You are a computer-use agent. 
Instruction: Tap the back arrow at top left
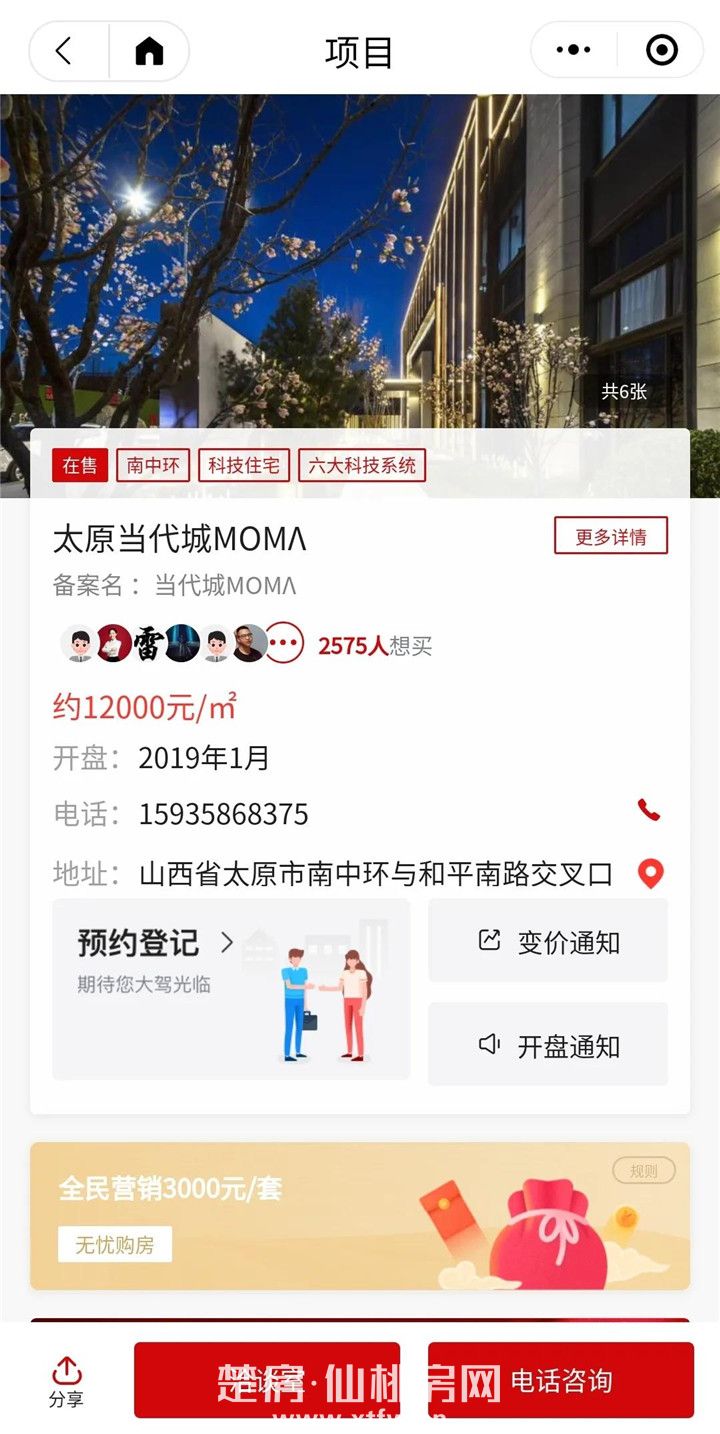pos(62,50)
